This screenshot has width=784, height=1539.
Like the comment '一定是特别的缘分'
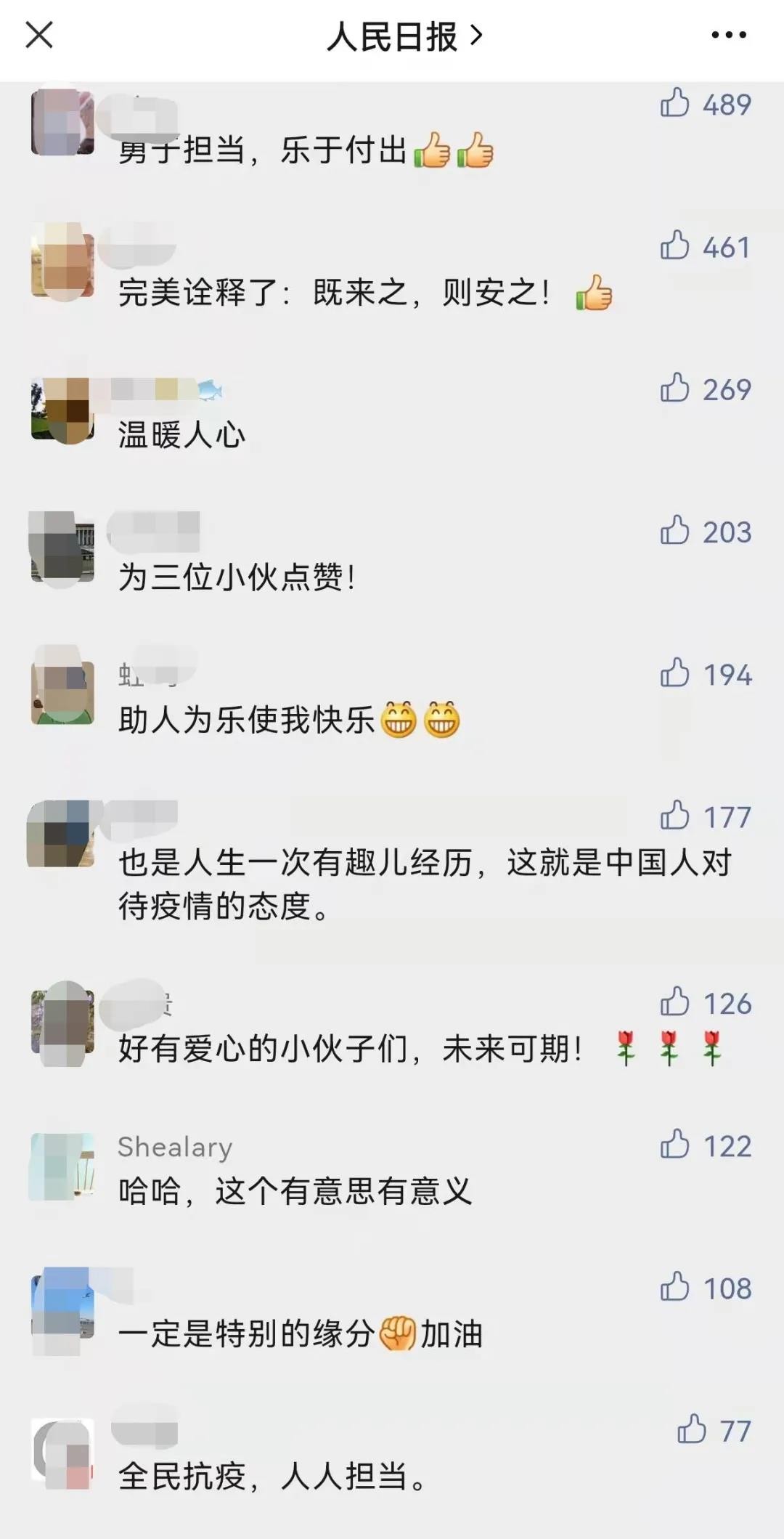(675, 1287)
